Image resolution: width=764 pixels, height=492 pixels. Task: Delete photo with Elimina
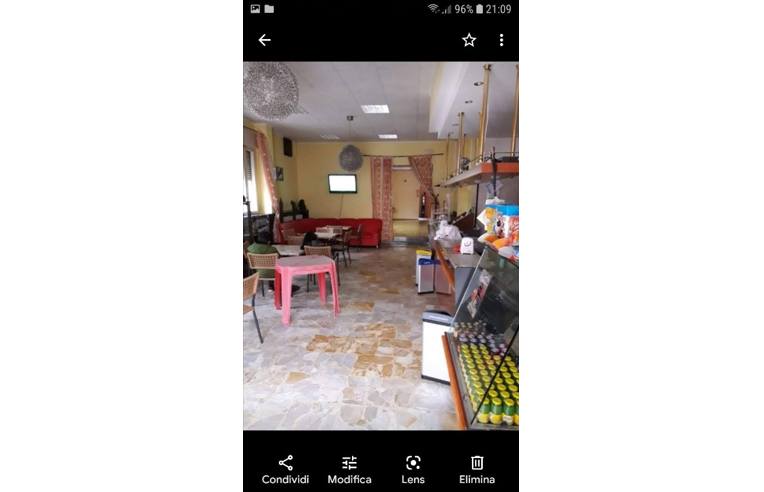(477, 468)
